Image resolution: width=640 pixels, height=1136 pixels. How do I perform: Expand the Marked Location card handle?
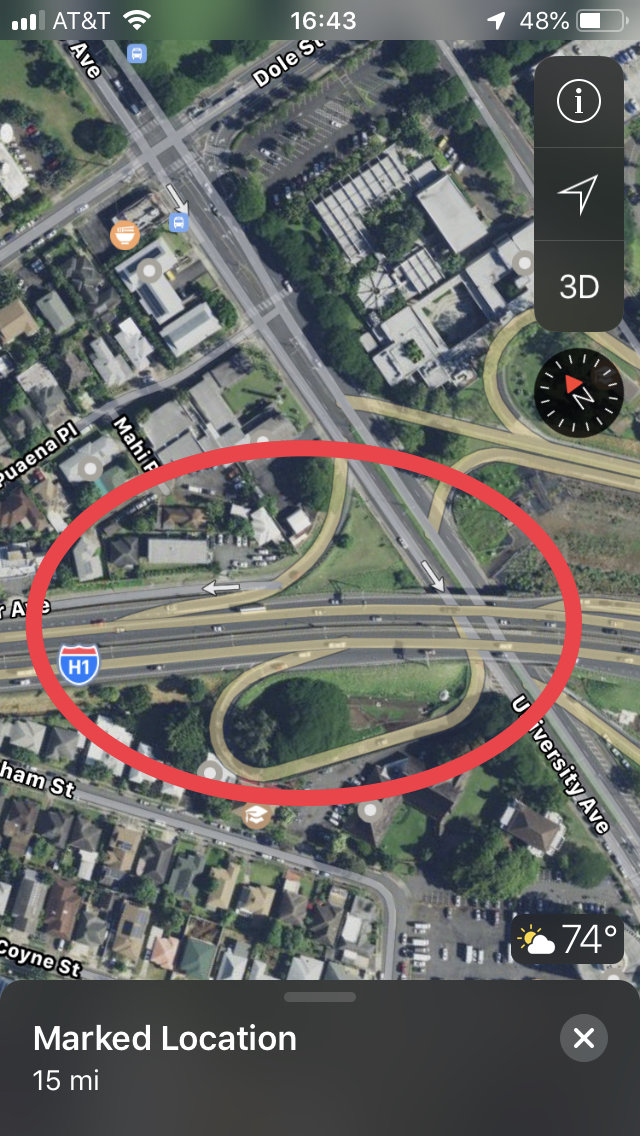coord(320,997)
